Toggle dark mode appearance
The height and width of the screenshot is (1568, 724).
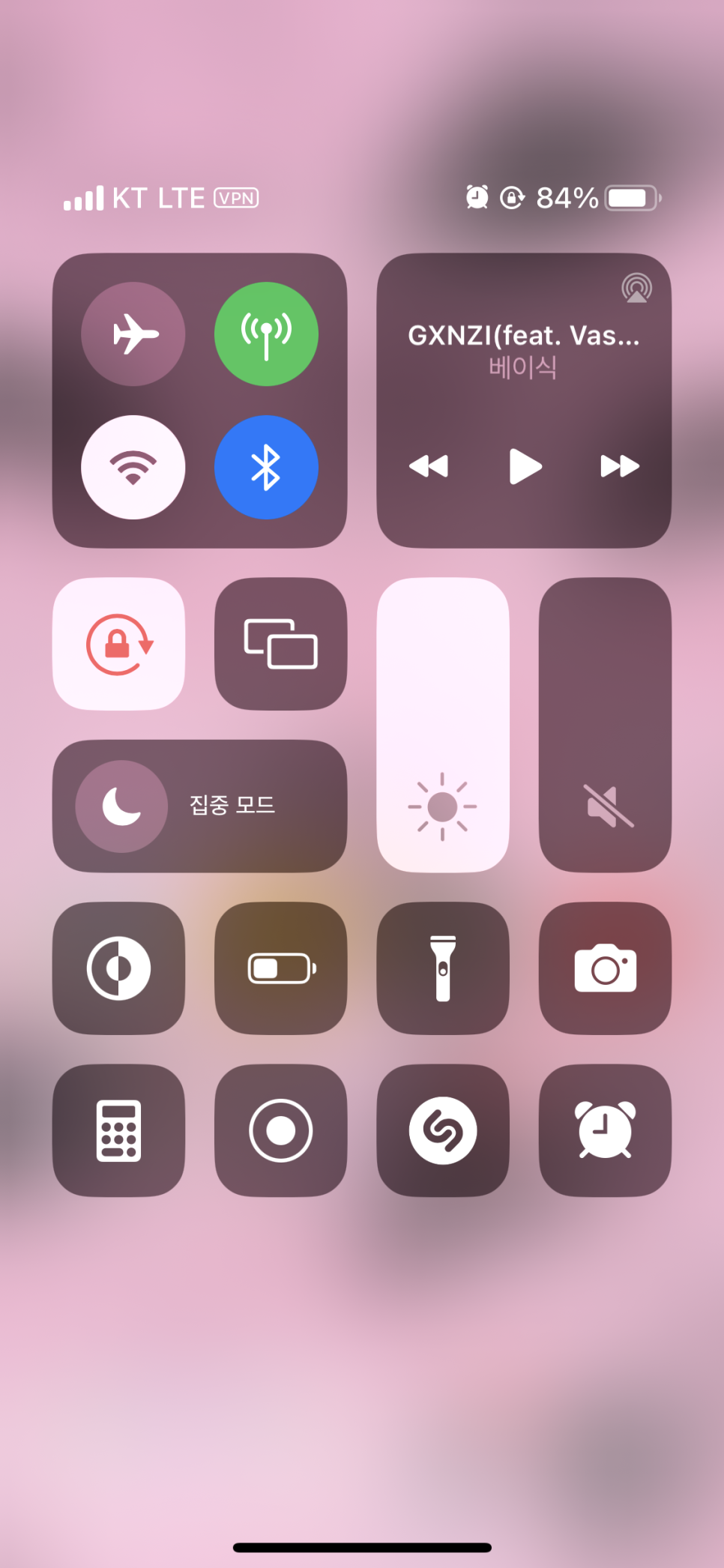[x=119, y=968]
